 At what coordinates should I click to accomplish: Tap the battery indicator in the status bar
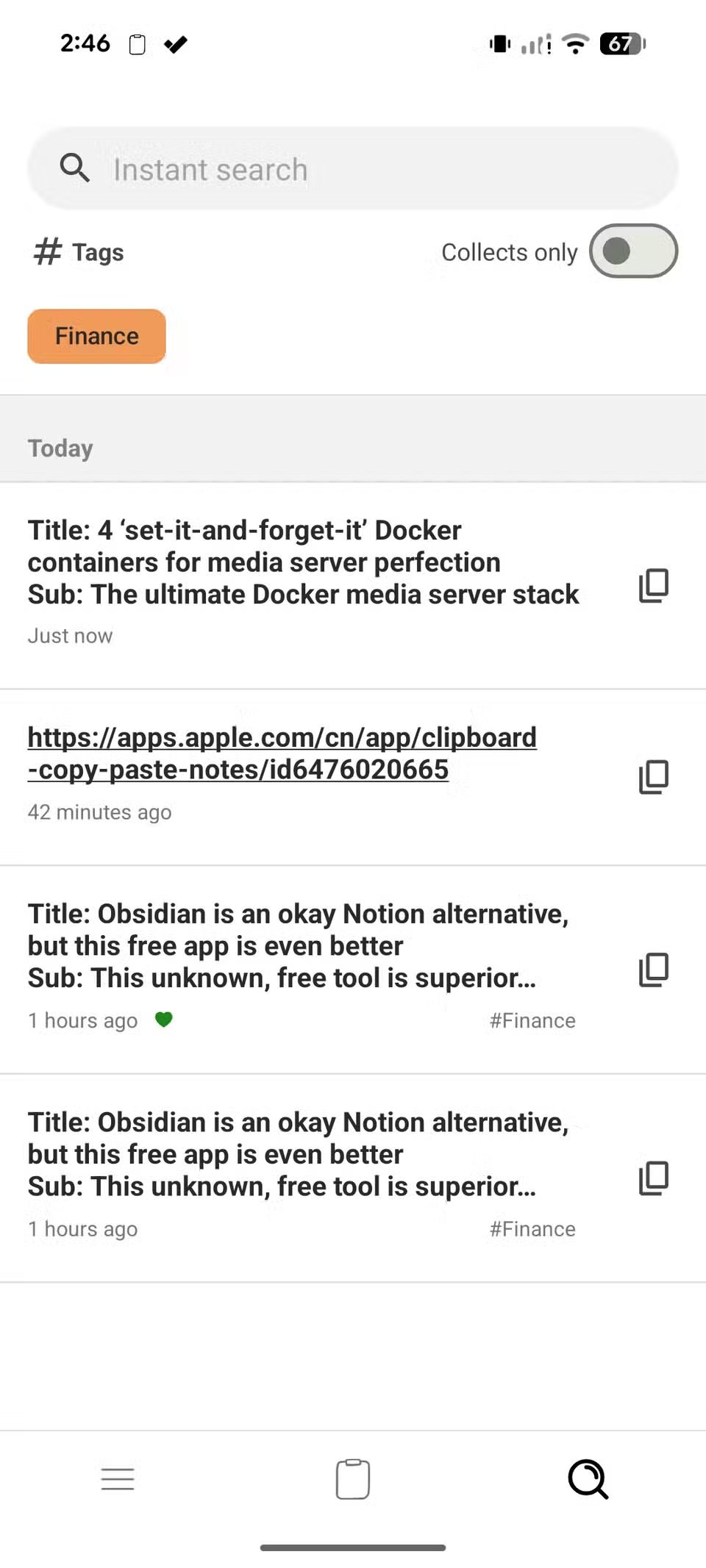[x=620, y=44]
